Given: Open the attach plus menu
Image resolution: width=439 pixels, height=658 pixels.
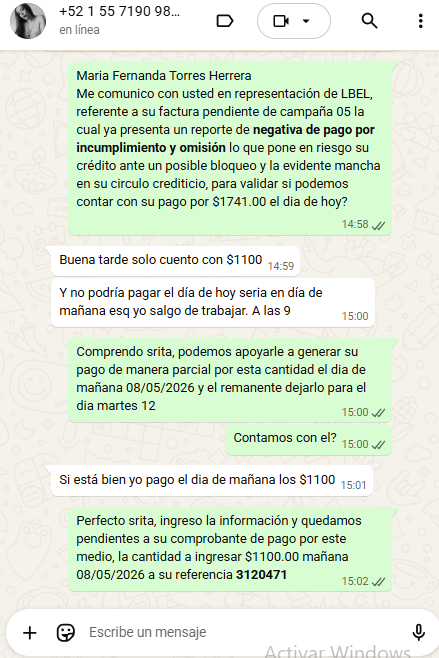Looking at the screenshot, I should 30,632.
